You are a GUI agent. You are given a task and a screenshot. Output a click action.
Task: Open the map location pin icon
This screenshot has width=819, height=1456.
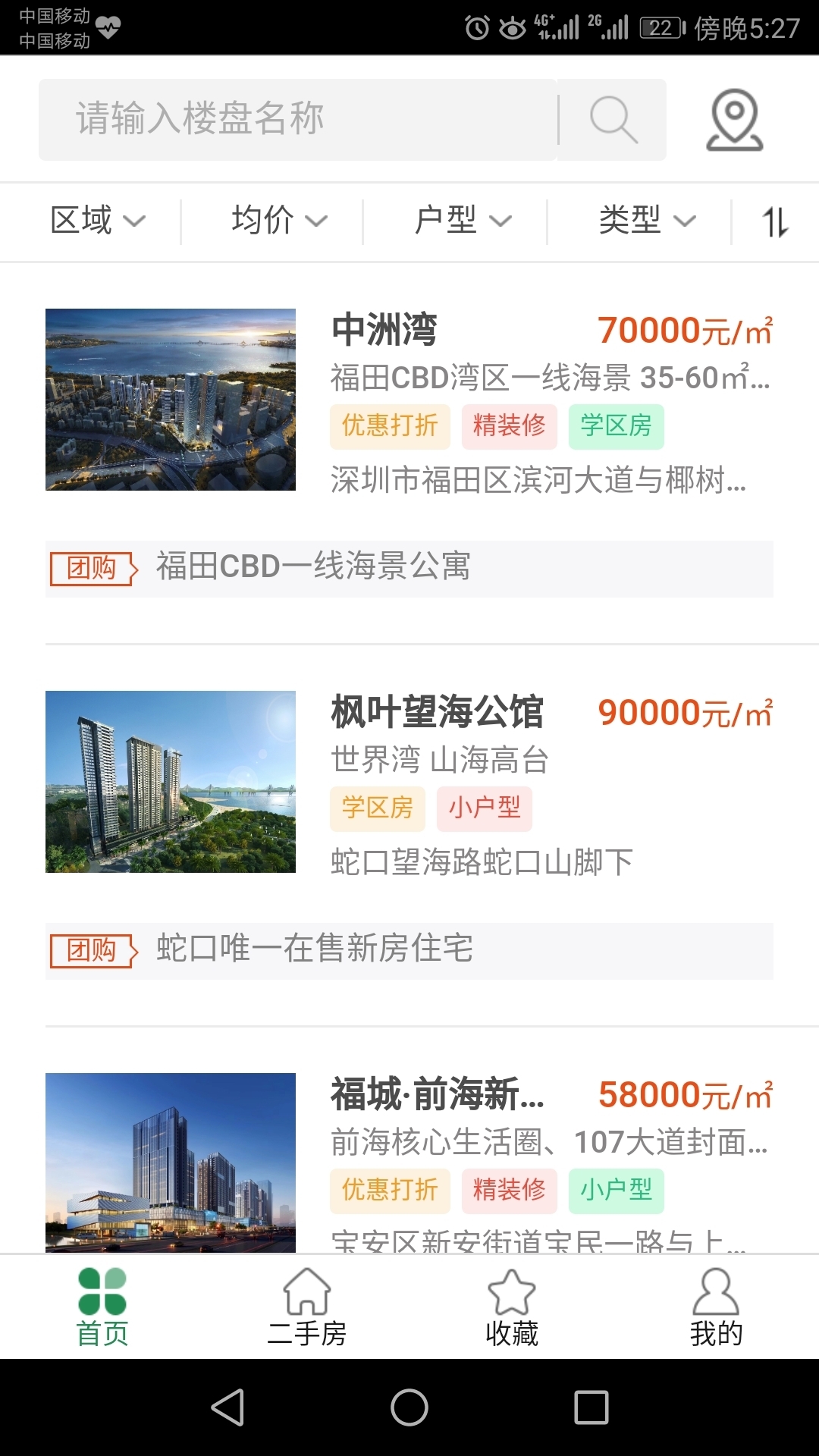tap(733, 119)
